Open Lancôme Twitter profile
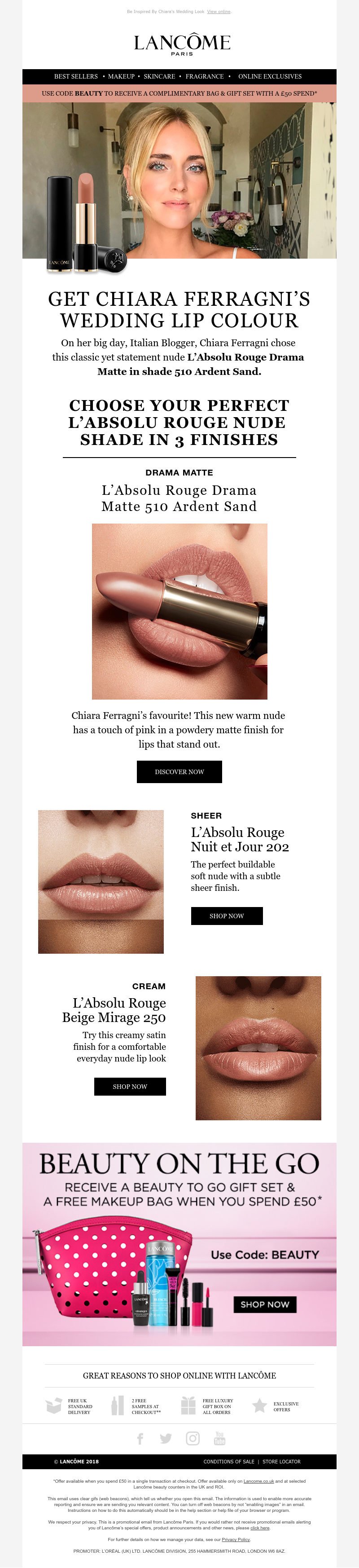359x1568 pixels. (x=166, y=1438)
